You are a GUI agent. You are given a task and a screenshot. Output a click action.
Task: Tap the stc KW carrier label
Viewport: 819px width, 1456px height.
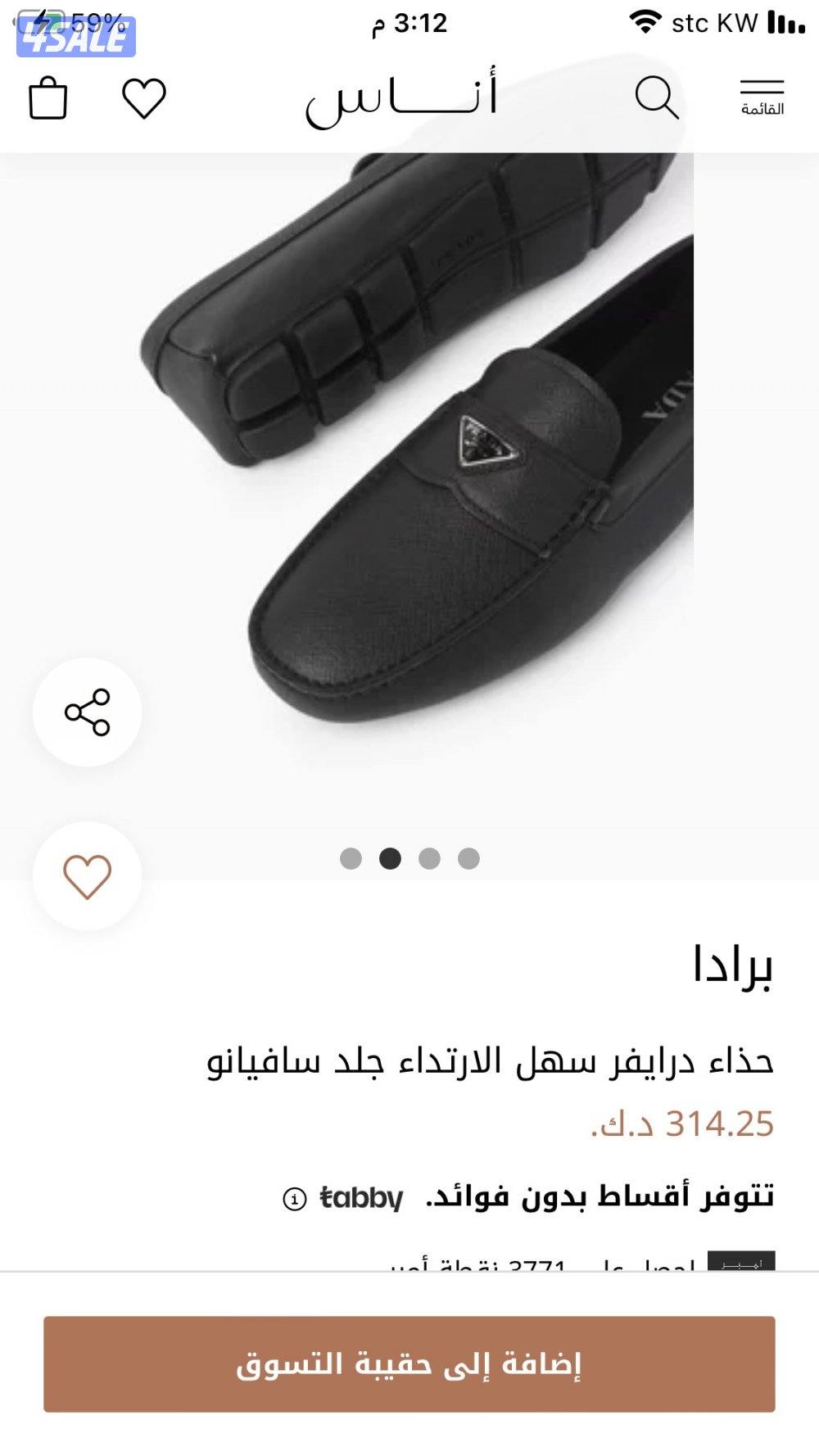point(715,23)
